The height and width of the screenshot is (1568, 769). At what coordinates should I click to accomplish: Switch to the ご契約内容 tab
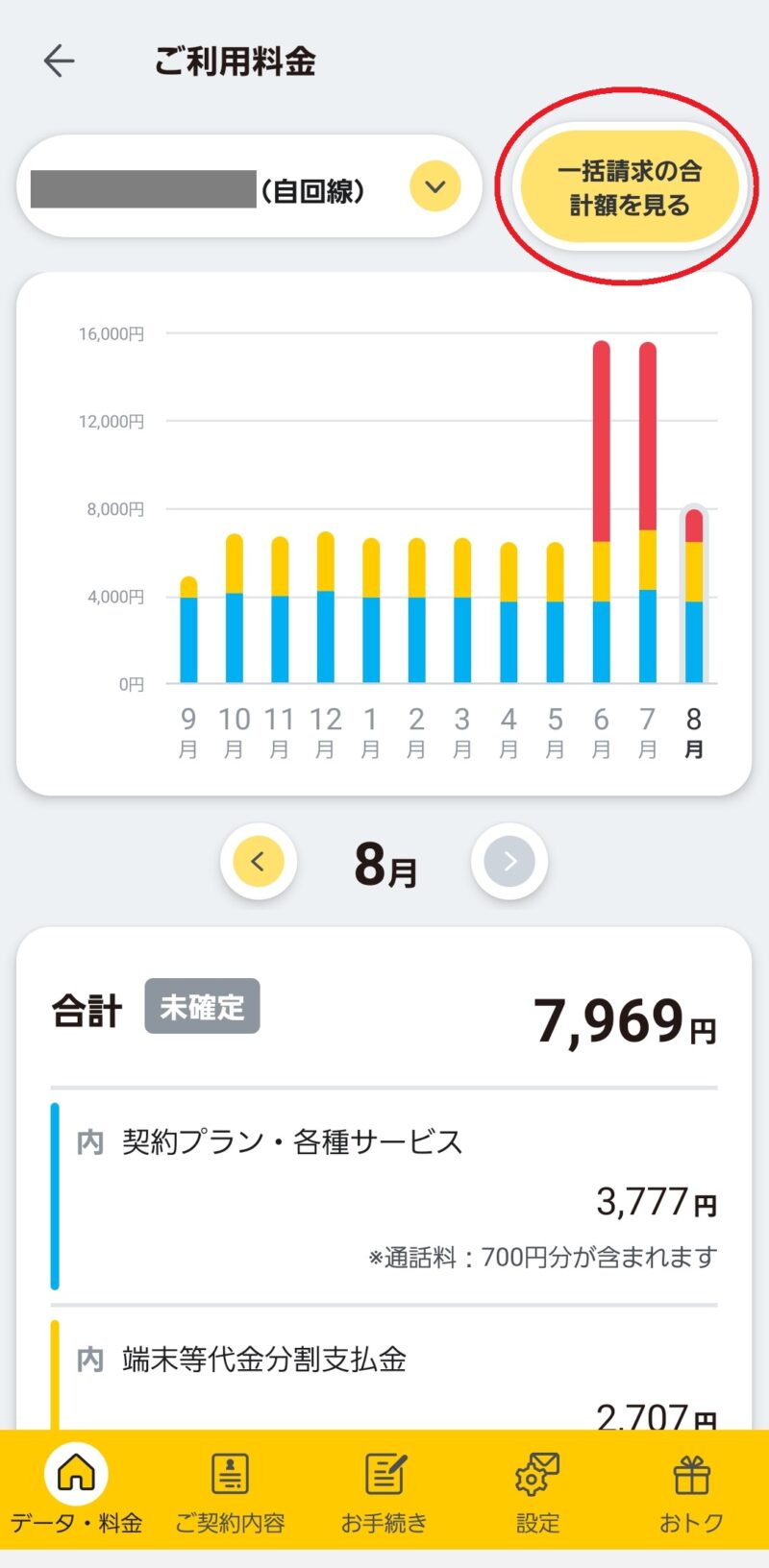click(231, 1489)
